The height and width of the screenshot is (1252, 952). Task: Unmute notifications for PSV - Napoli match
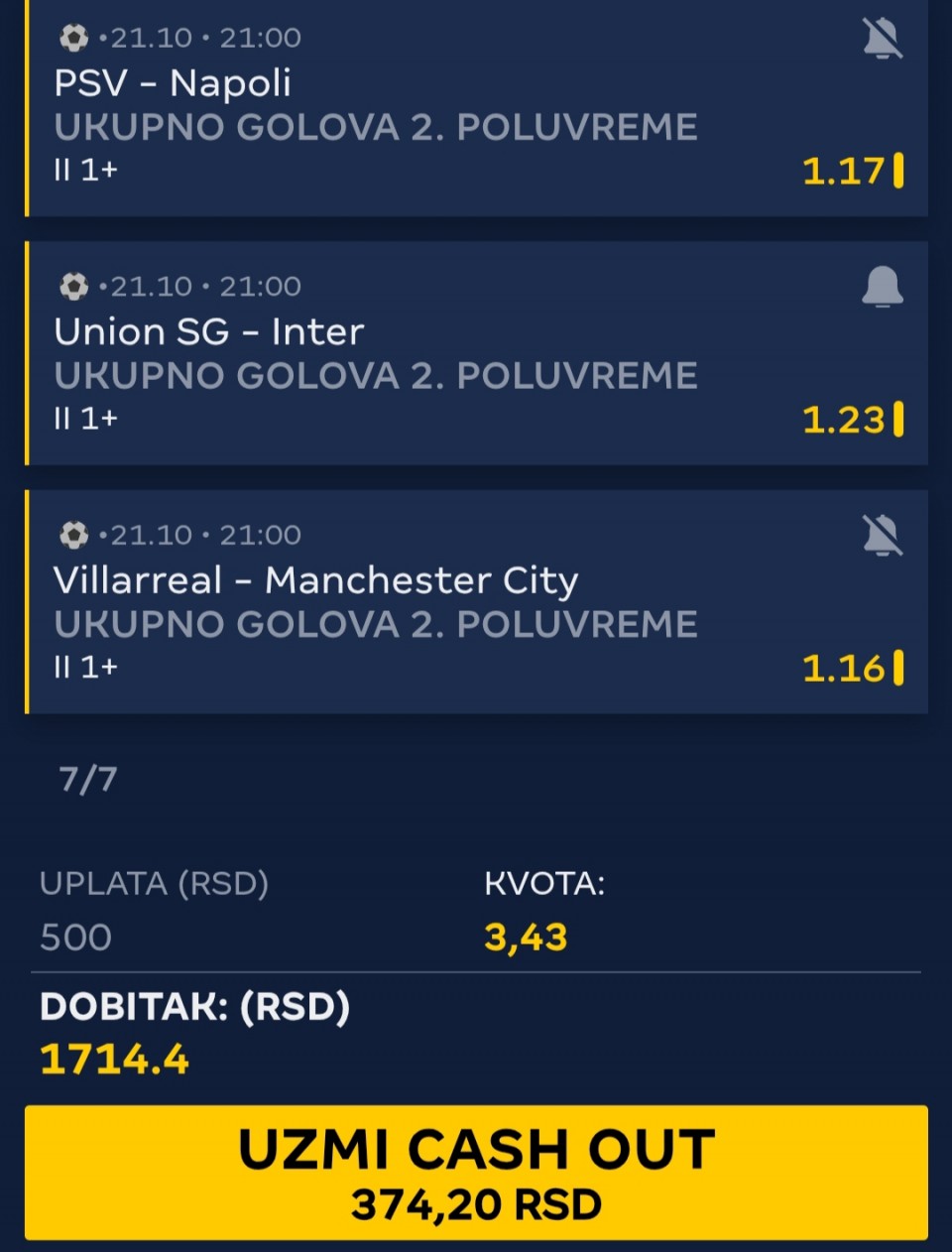pyautogui.click(x=882, y=39)
